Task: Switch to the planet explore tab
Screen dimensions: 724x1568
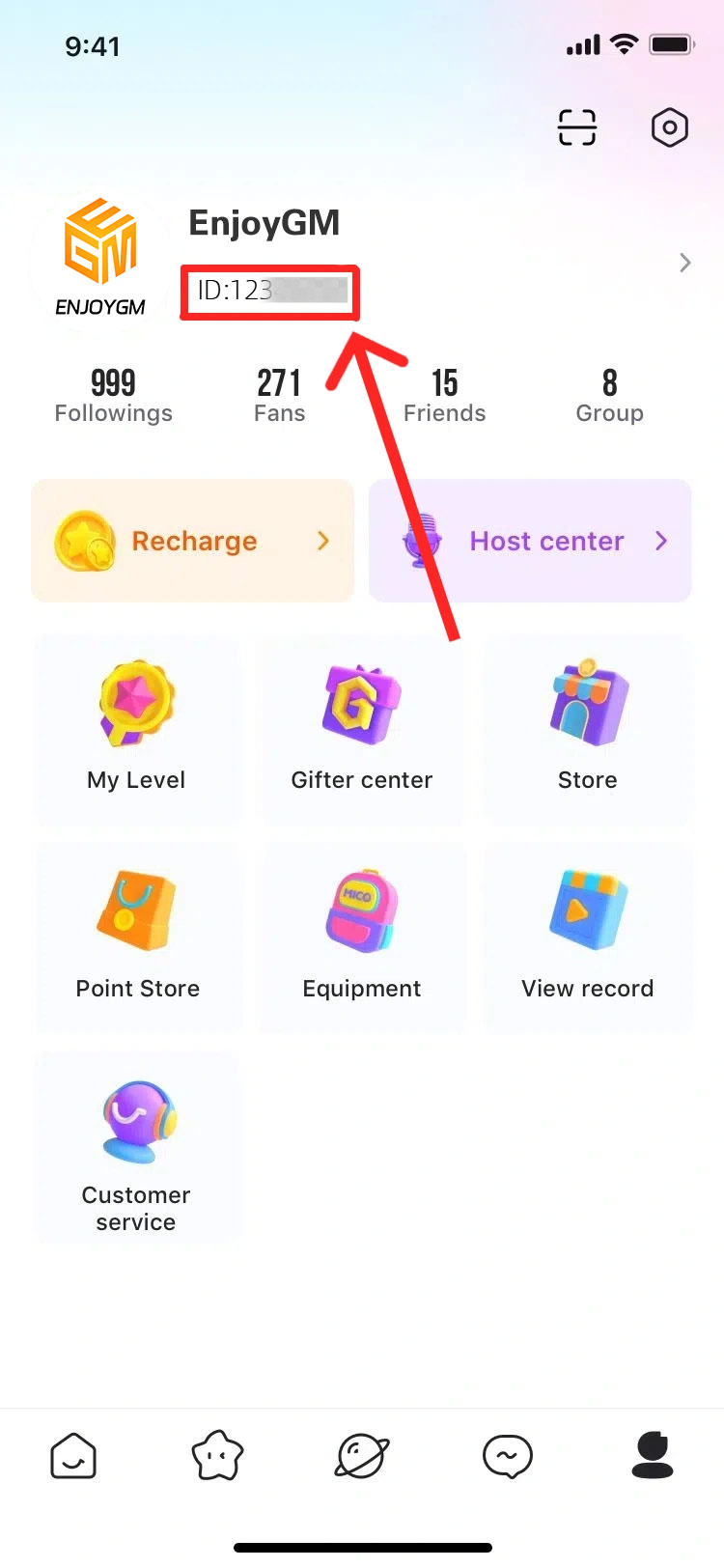Action: 362,1456
